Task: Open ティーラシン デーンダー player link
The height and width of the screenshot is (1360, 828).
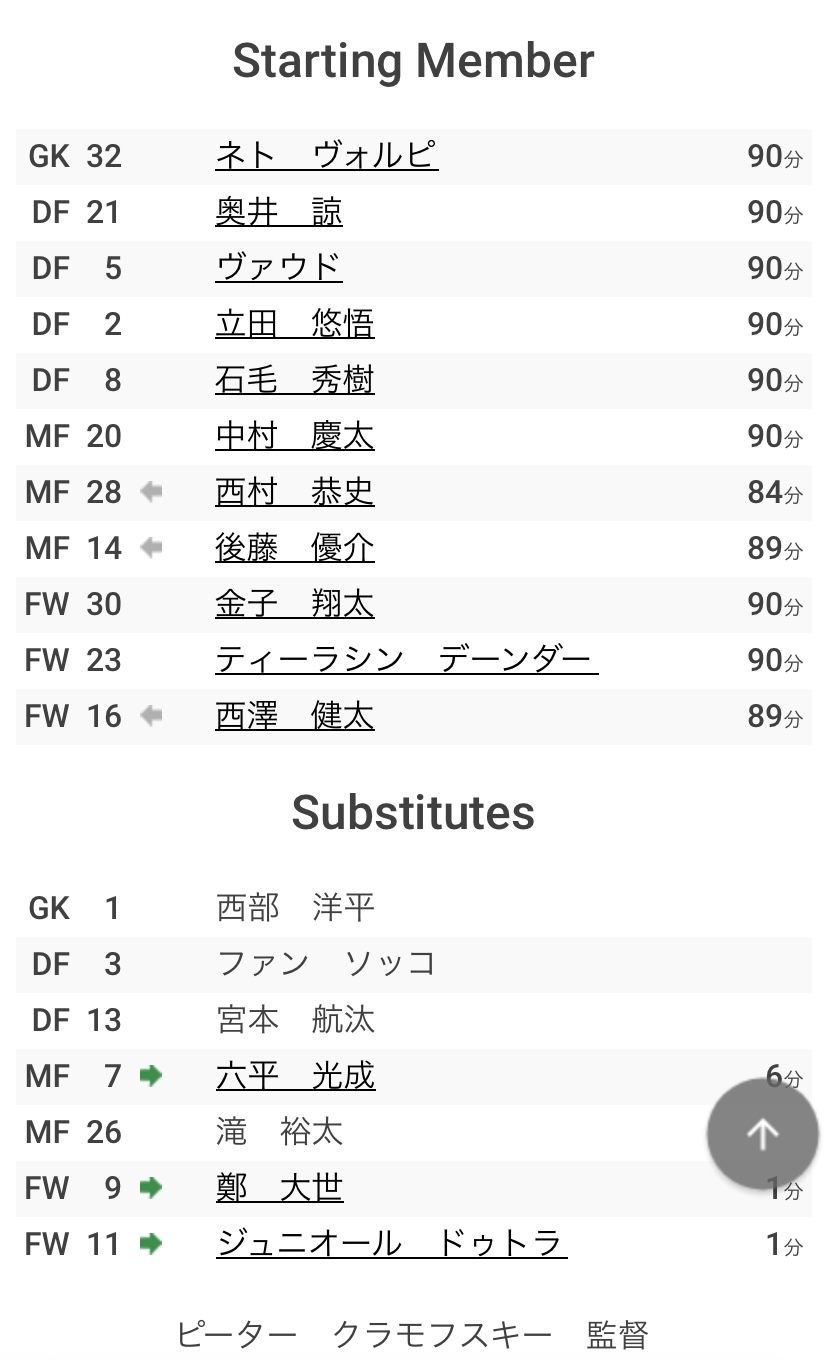Action: [407, 660]
